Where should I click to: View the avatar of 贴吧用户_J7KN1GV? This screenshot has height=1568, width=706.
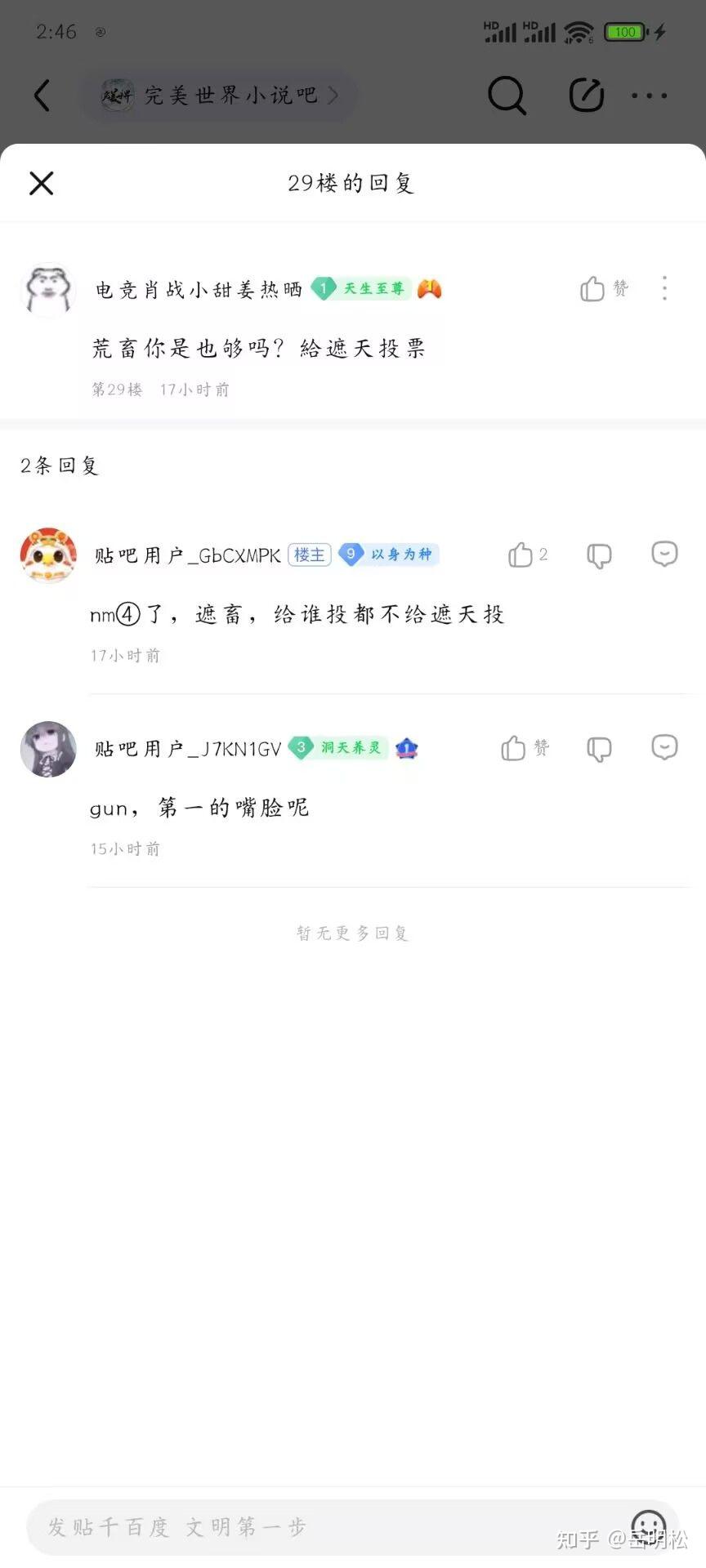(x=48, y=749)
